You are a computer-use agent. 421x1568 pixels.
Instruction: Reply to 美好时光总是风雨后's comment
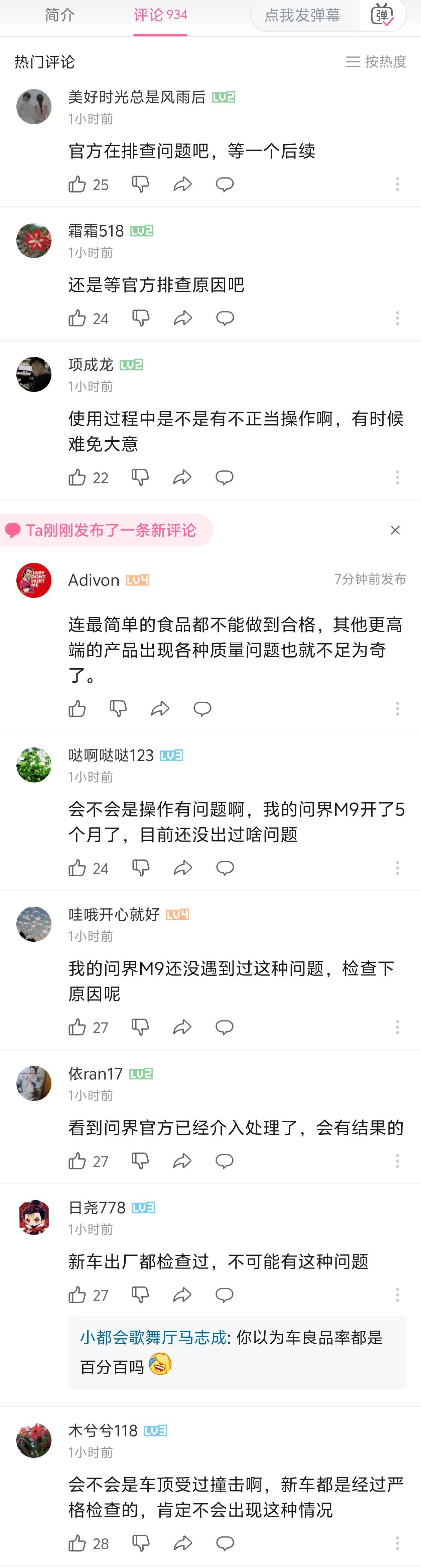(225, 184)
